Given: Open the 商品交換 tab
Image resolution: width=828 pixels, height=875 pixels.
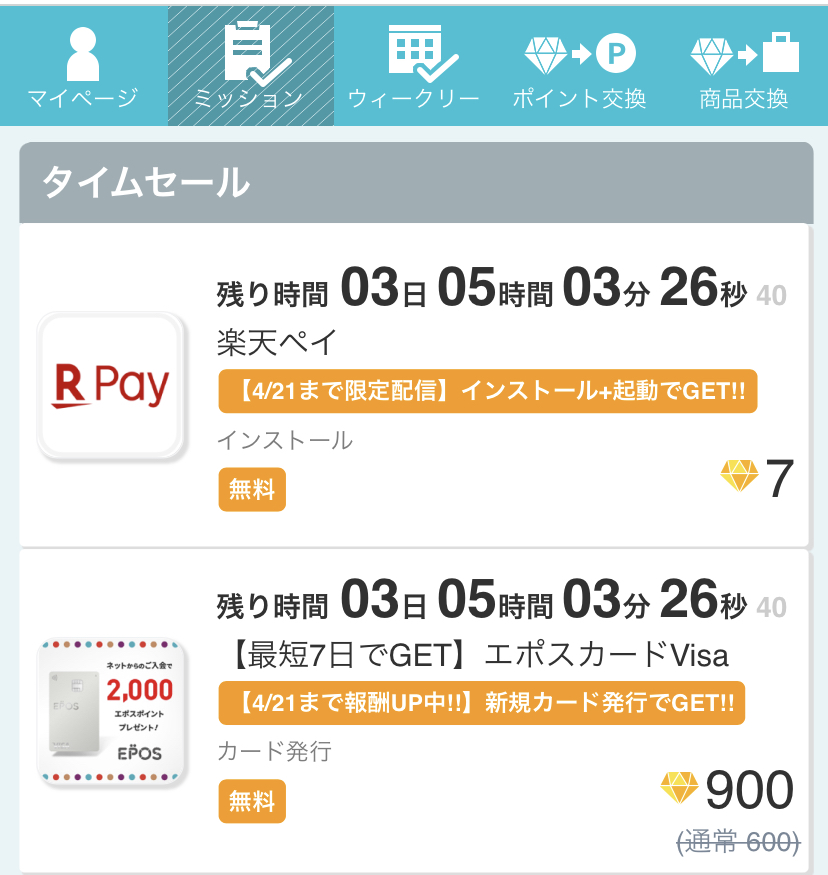Looking at the screenshot, I should coord(744,67).
